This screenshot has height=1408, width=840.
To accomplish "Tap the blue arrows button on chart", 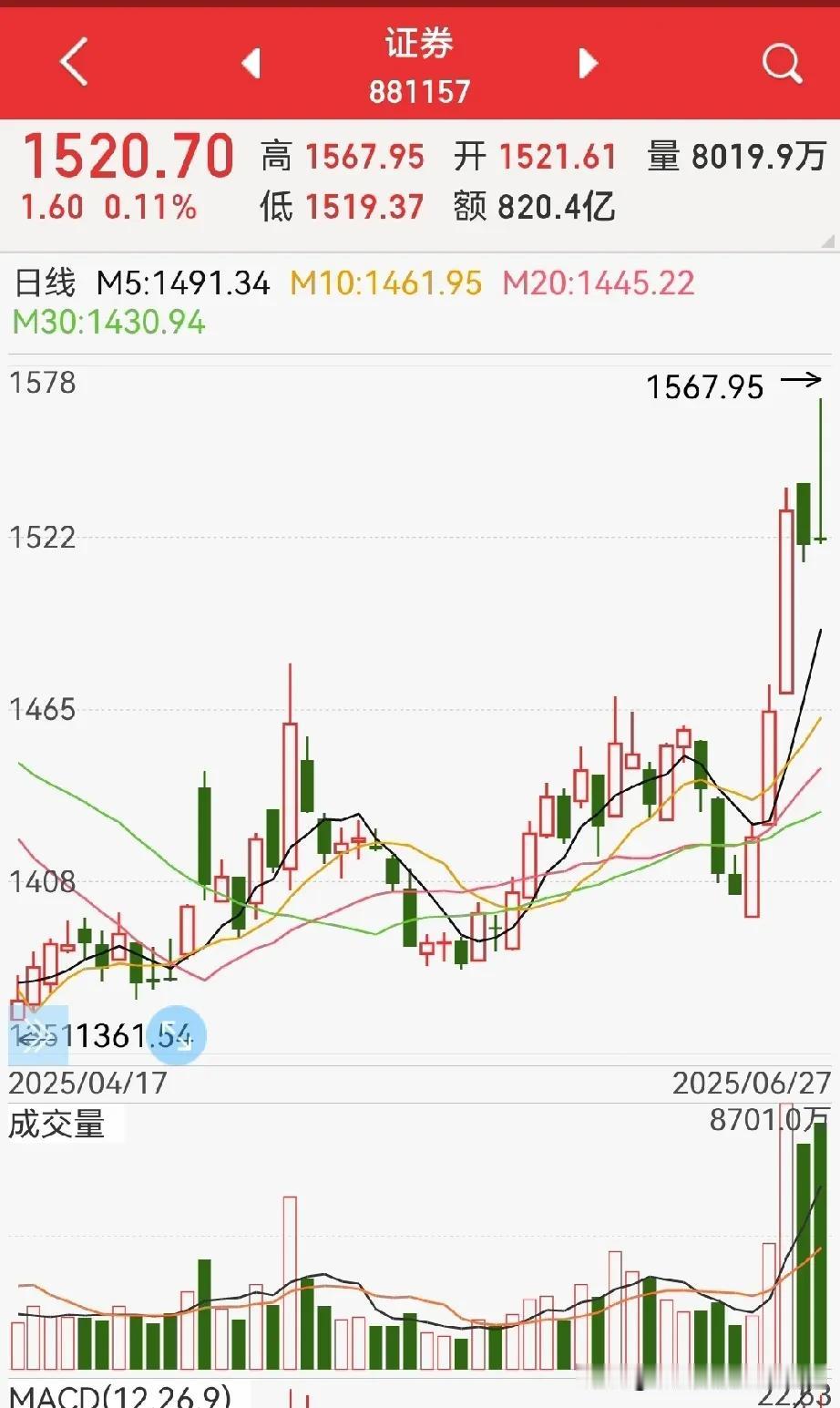I will pos(38,1035).
